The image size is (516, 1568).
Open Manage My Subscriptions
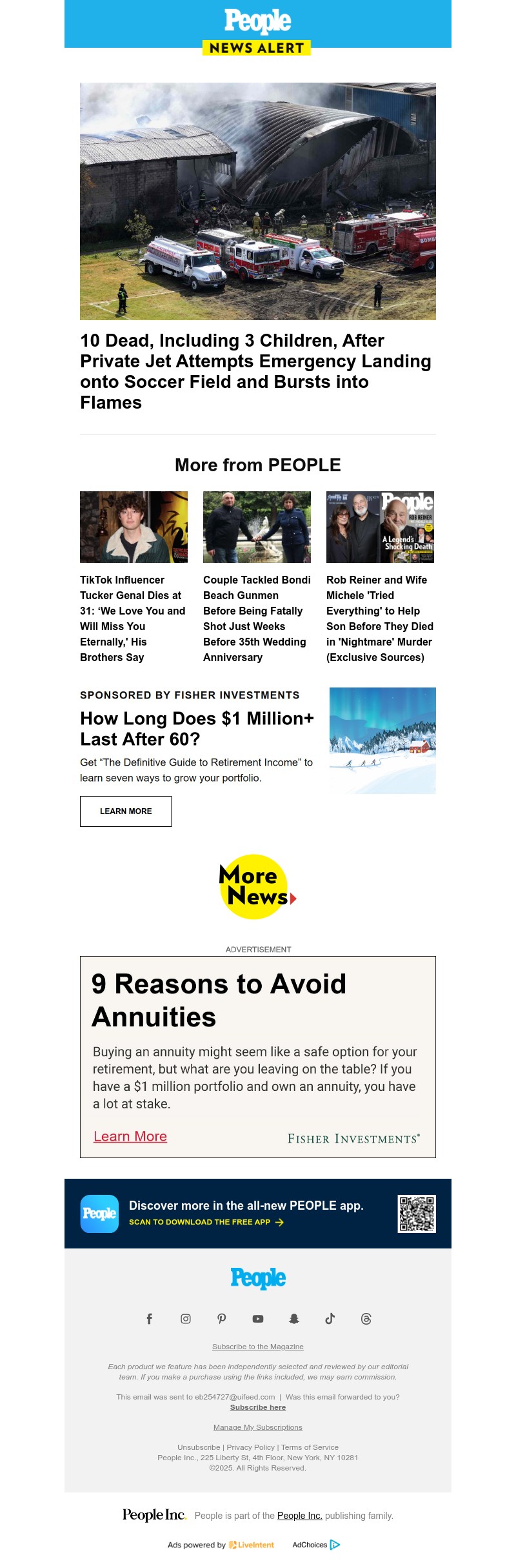coord(257,1427)
